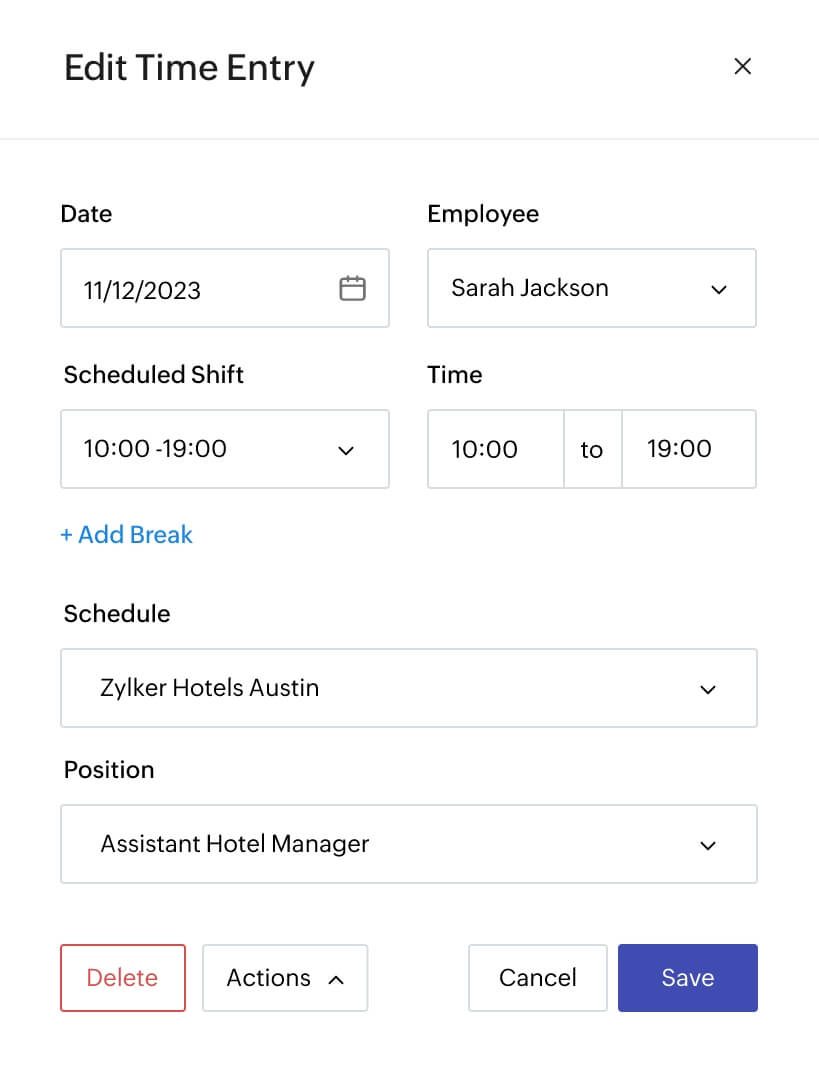Open the Actions menu
819x1074 pixels.
(285, 978)
